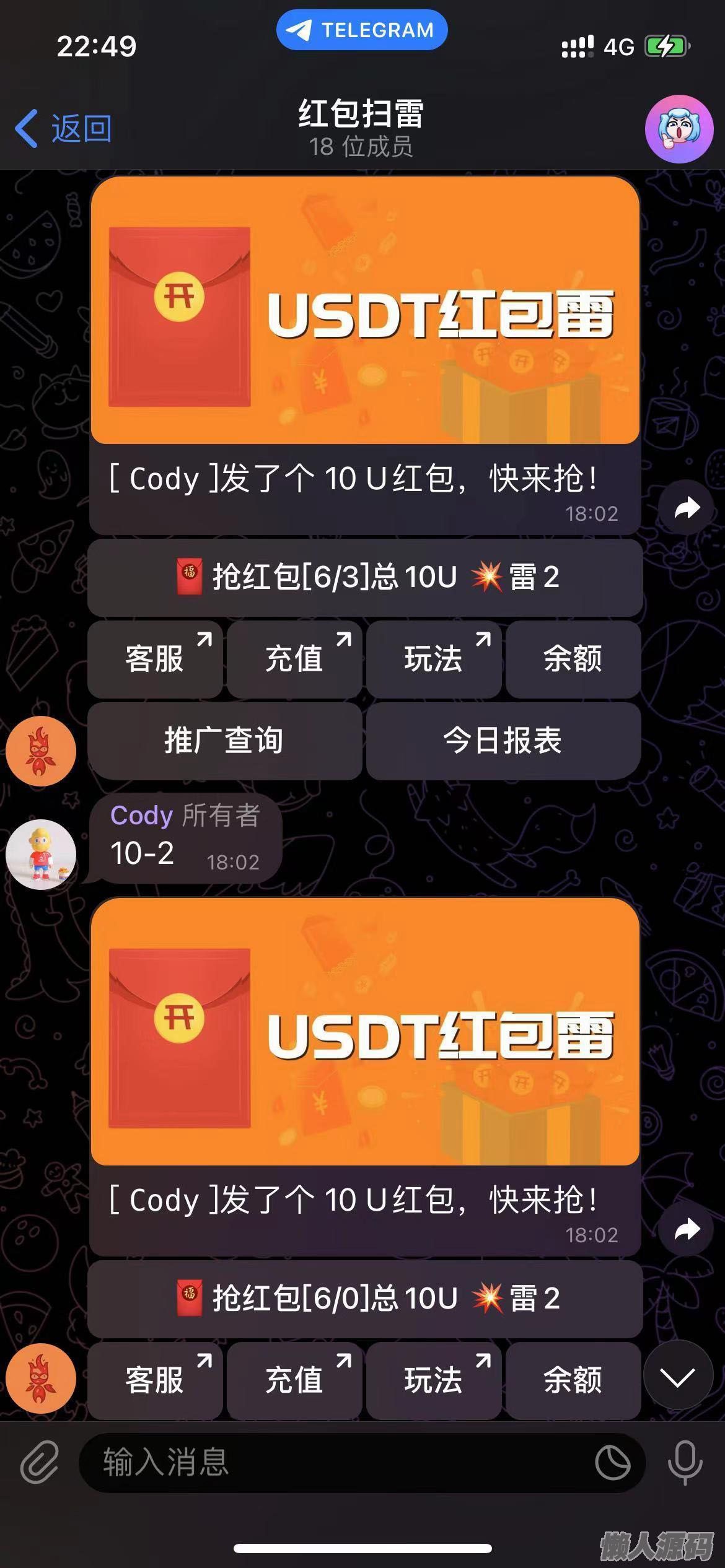Image resolution: width=725 pixels, height=1568 pixels.
Task: Tap the microphone voice message icon
Action: pos(685,1462)
